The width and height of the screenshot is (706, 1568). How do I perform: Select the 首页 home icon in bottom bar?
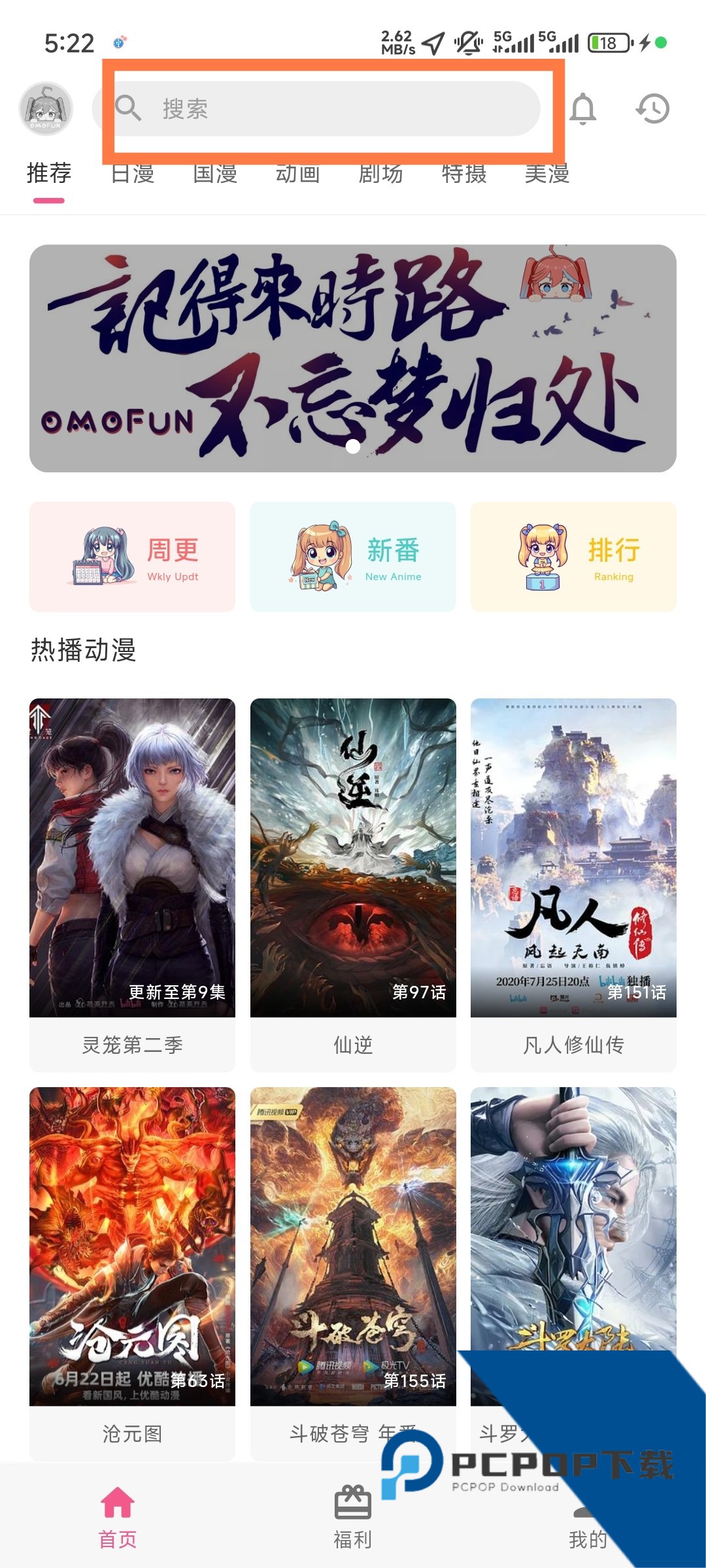coord(118,1503)
